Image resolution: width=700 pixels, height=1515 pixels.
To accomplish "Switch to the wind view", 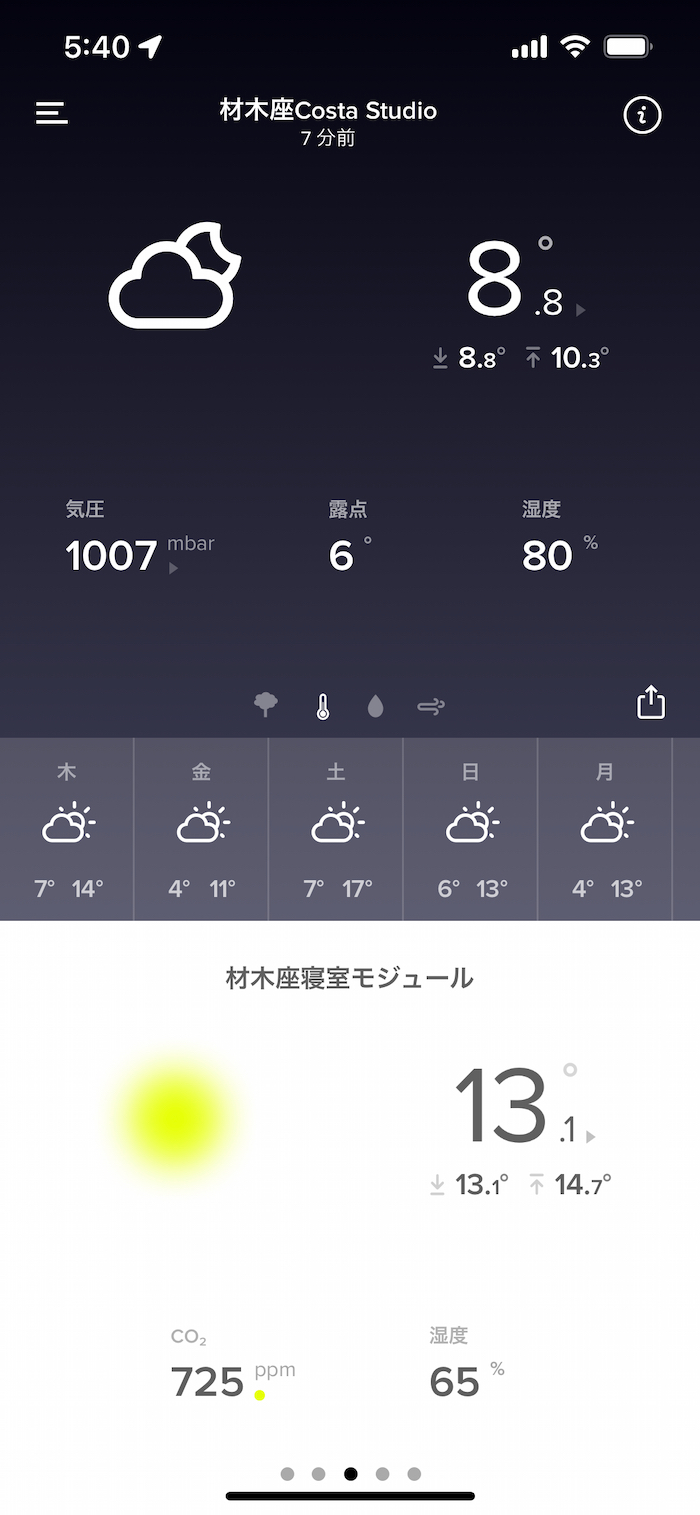I will point(430,707).
